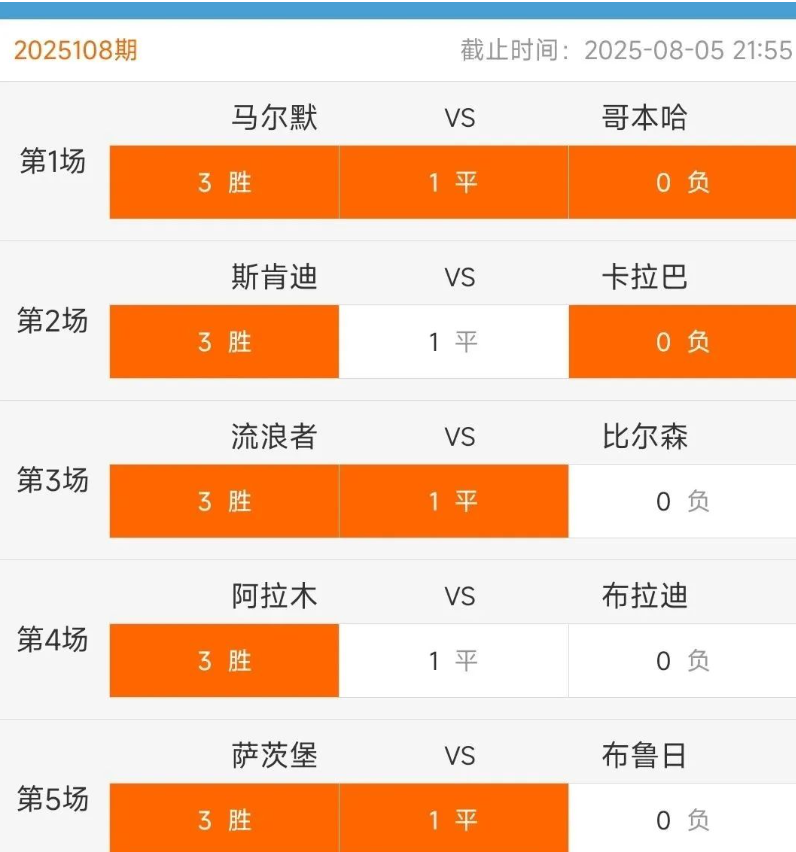Choose 0 负 for 阿拉木 vs 布拉迪
796x852 pixels.
[x=682, y=660]
